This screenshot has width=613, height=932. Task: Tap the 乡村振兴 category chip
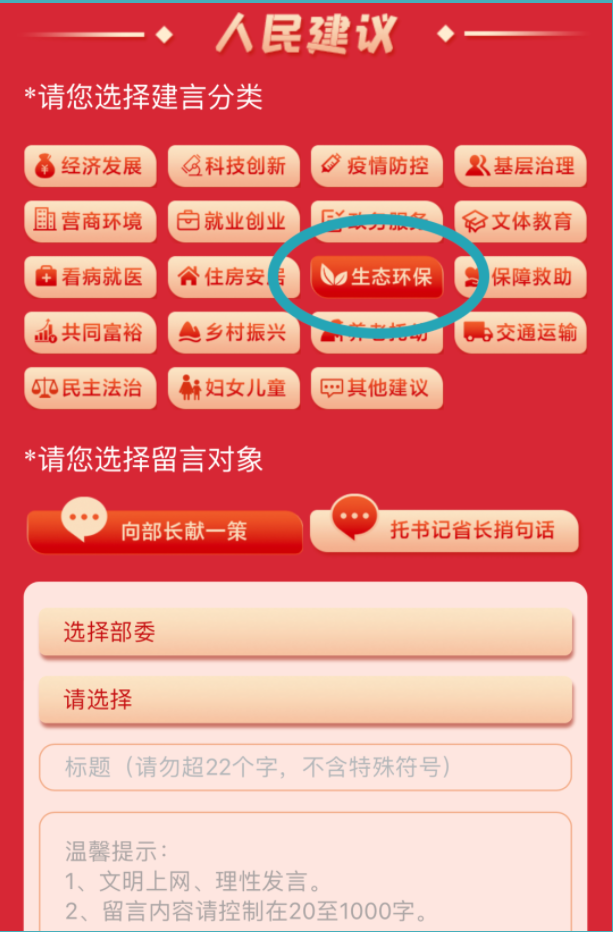[233, 332]
